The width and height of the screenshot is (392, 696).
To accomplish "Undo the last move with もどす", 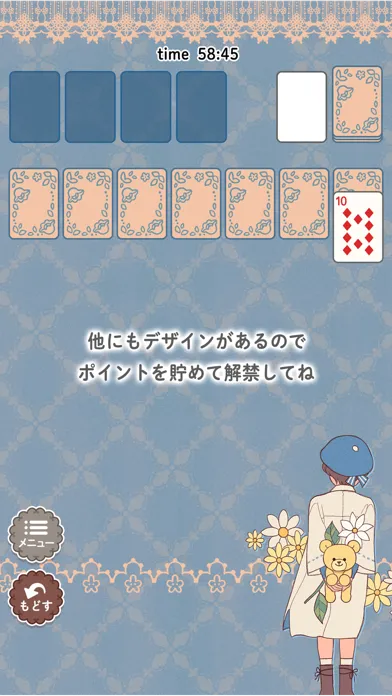I will (36, 598).
